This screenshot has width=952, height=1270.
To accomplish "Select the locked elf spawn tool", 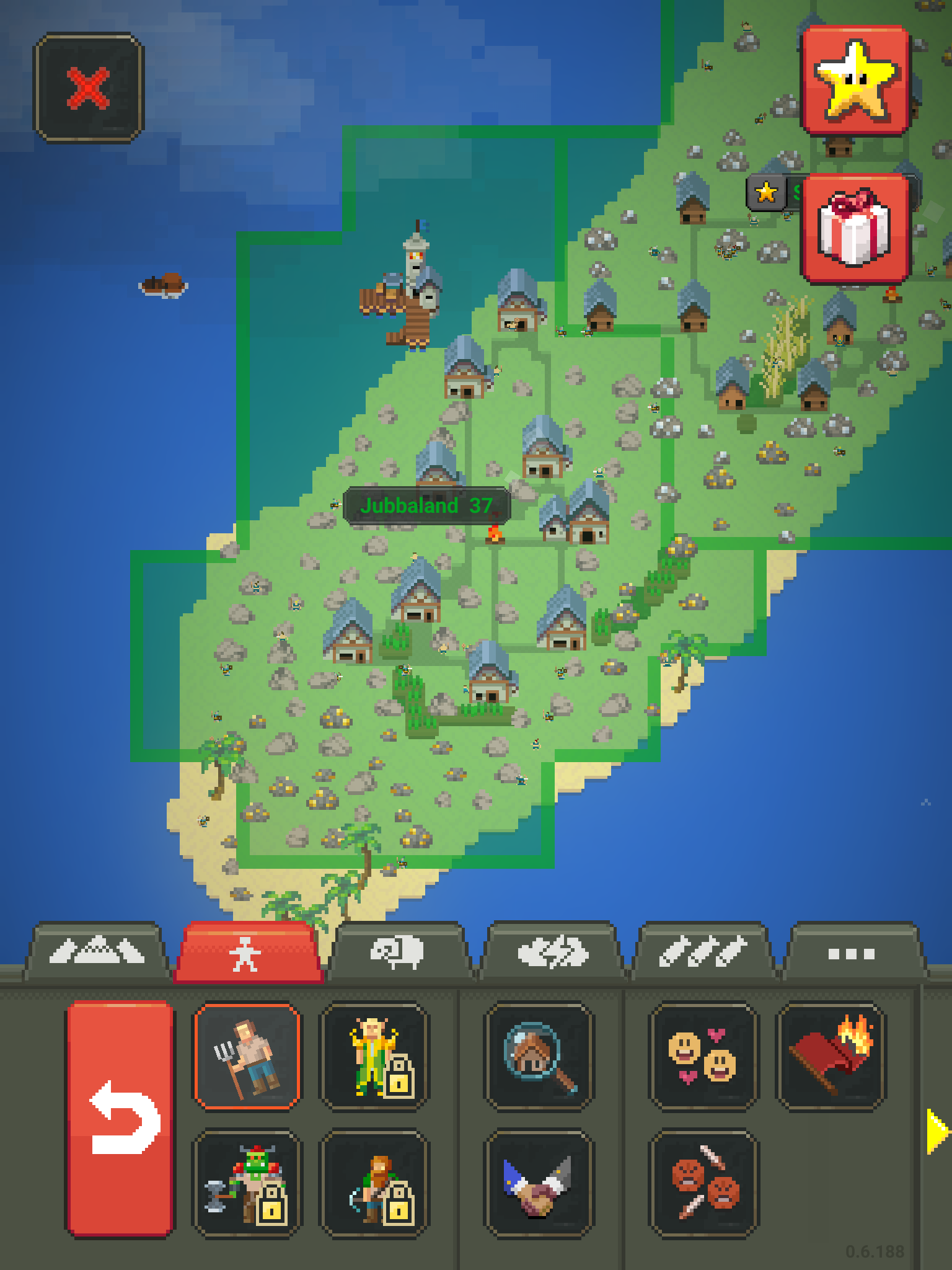I will click(374, 1057).
